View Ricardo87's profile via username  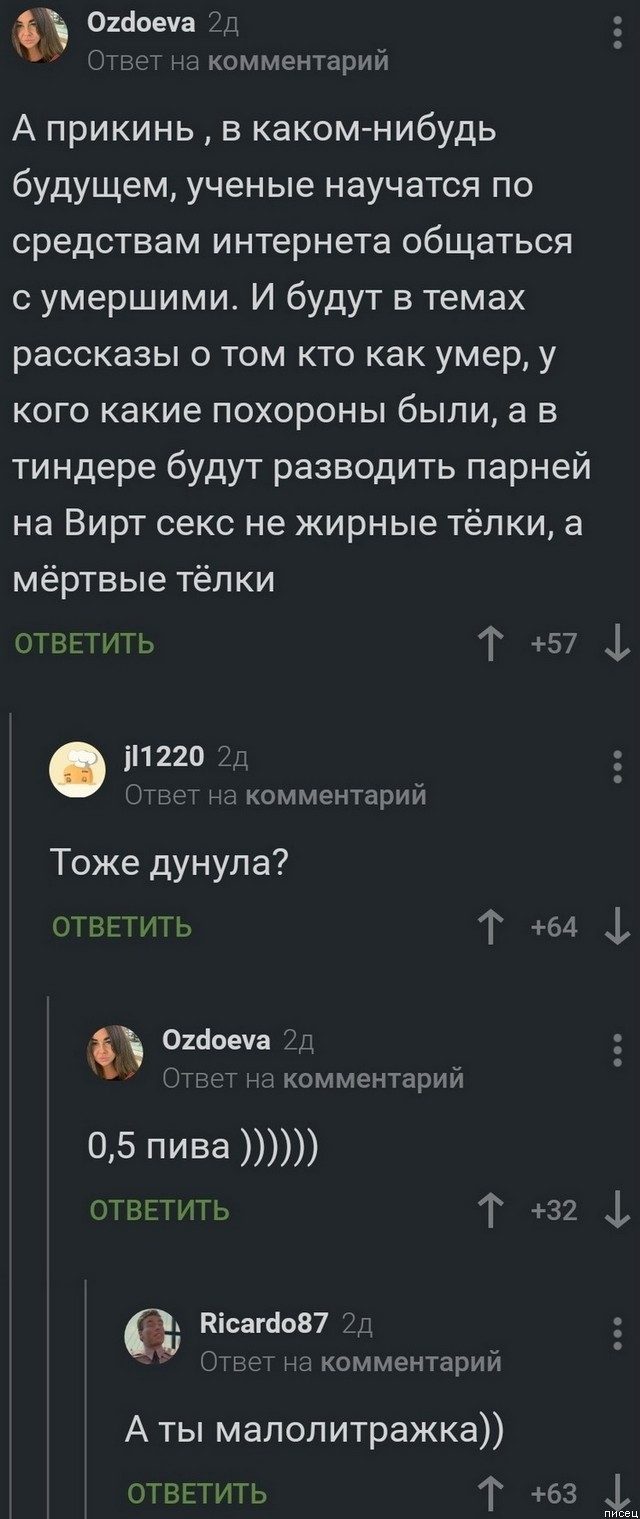point(264,1324)
